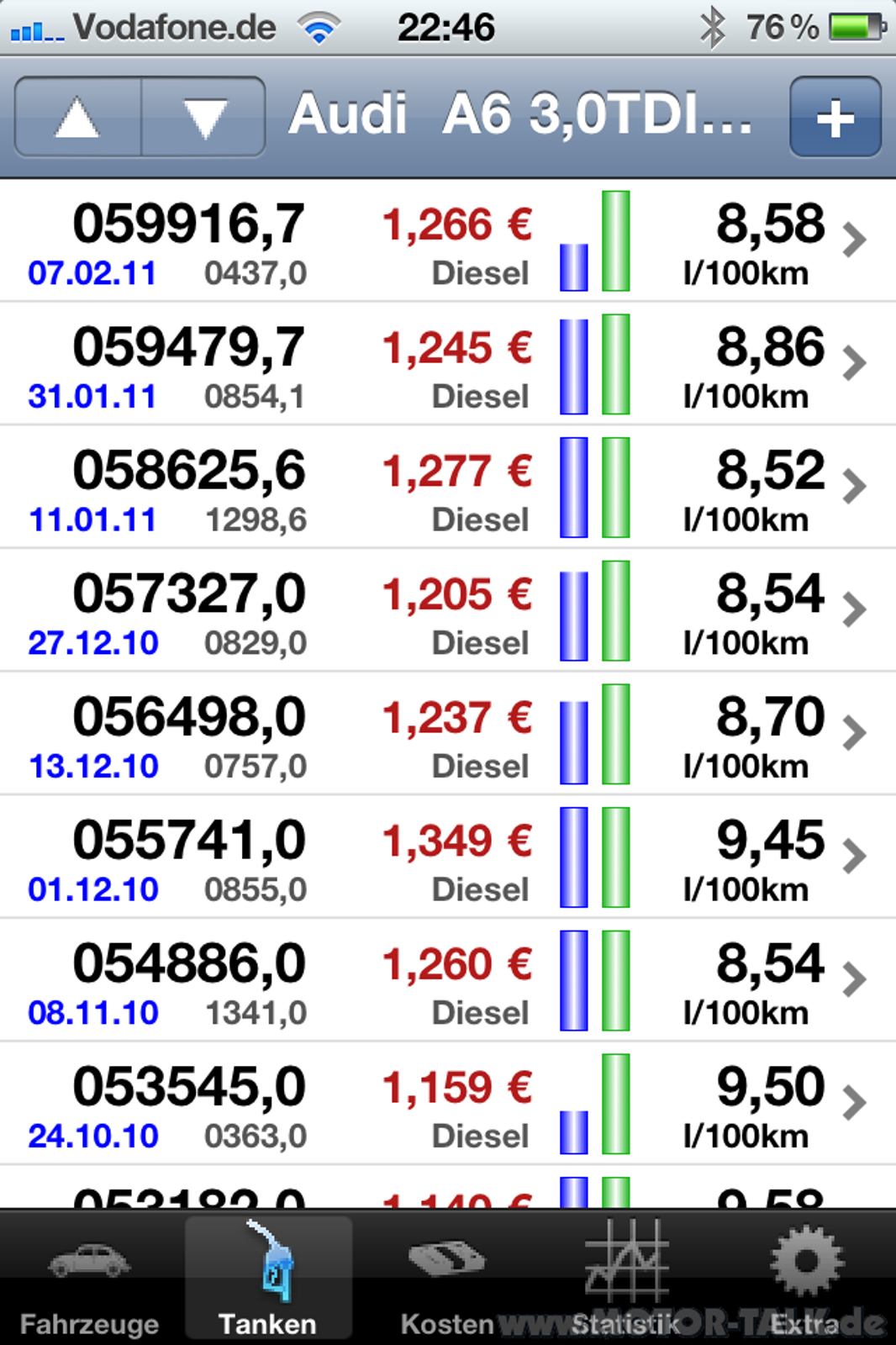Open the refuel entry from 08.11.10

pos(447,980)
